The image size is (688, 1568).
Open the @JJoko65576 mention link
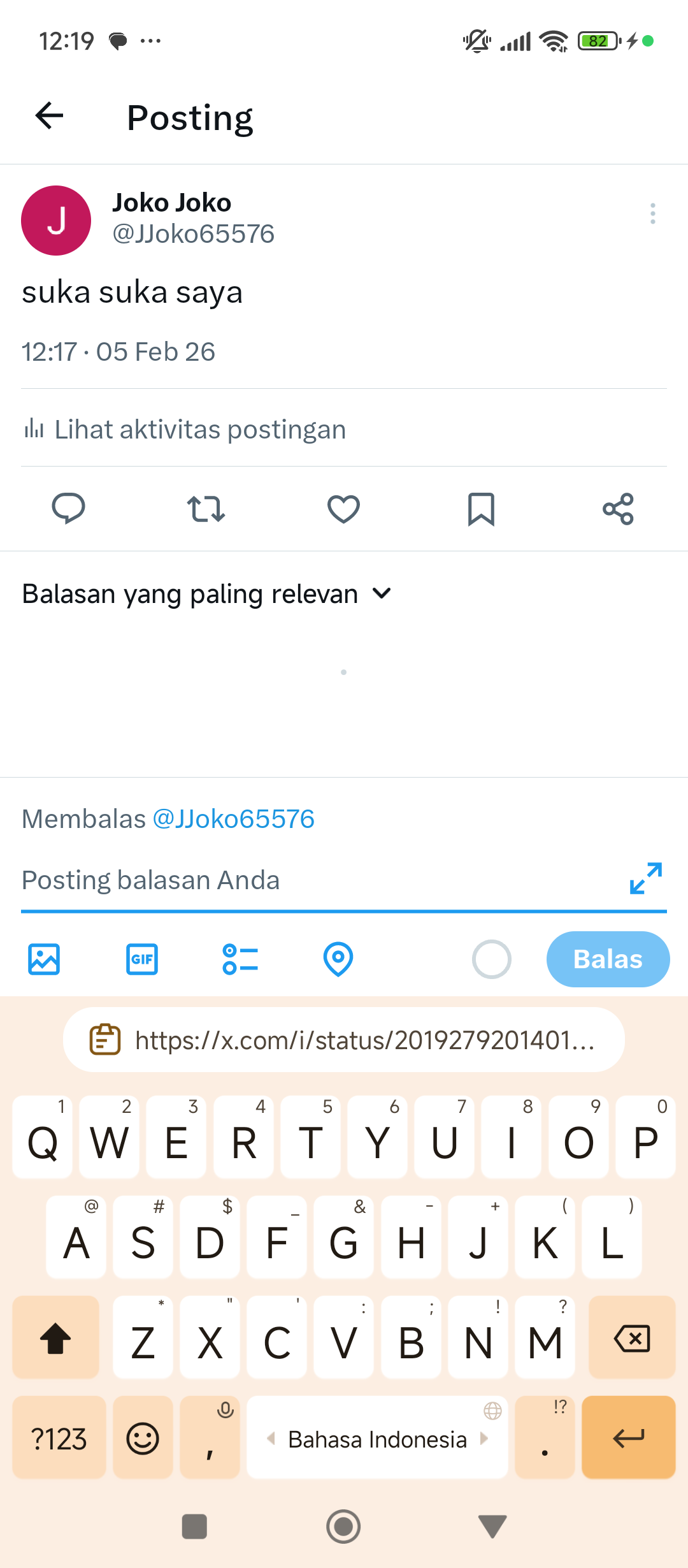coord(233,819)
